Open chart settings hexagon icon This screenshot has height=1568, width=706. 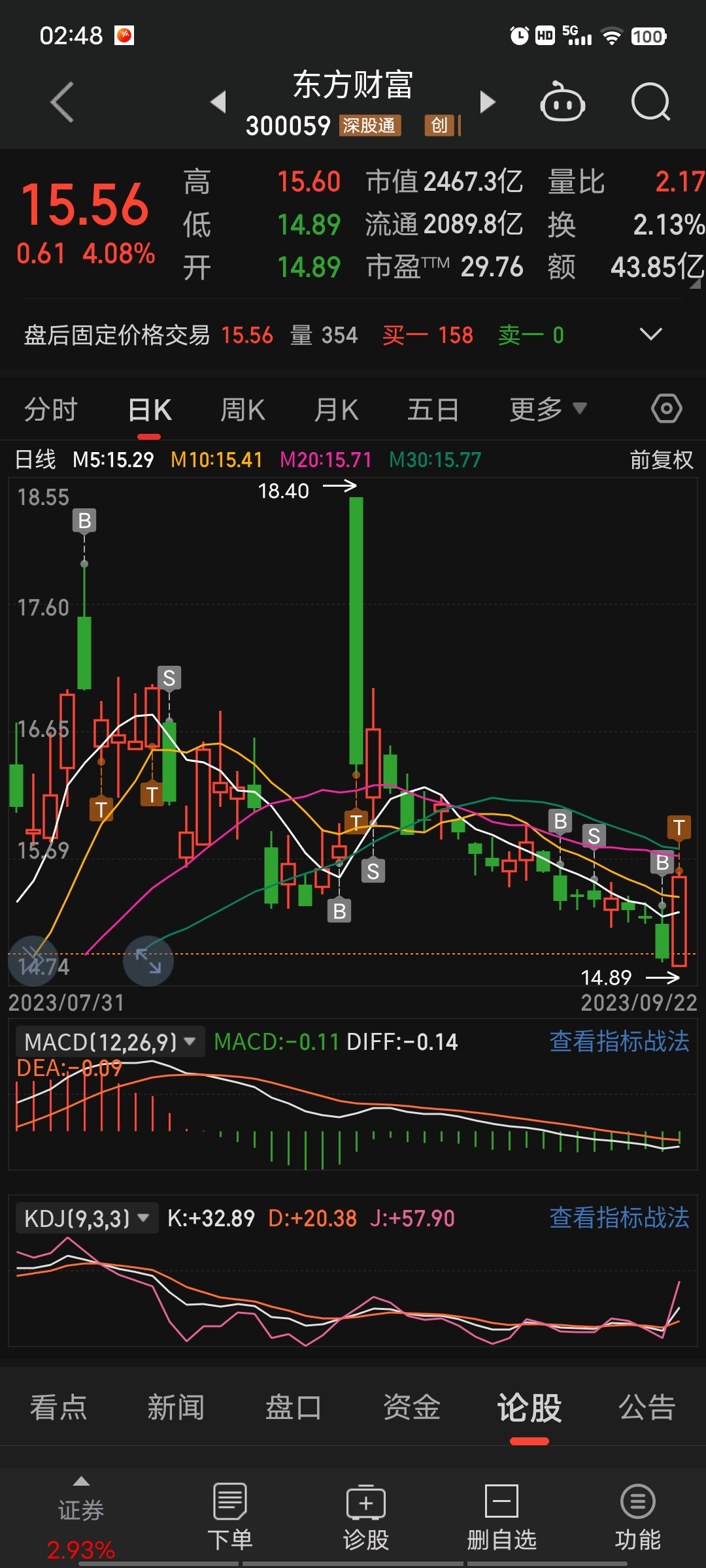667,409
